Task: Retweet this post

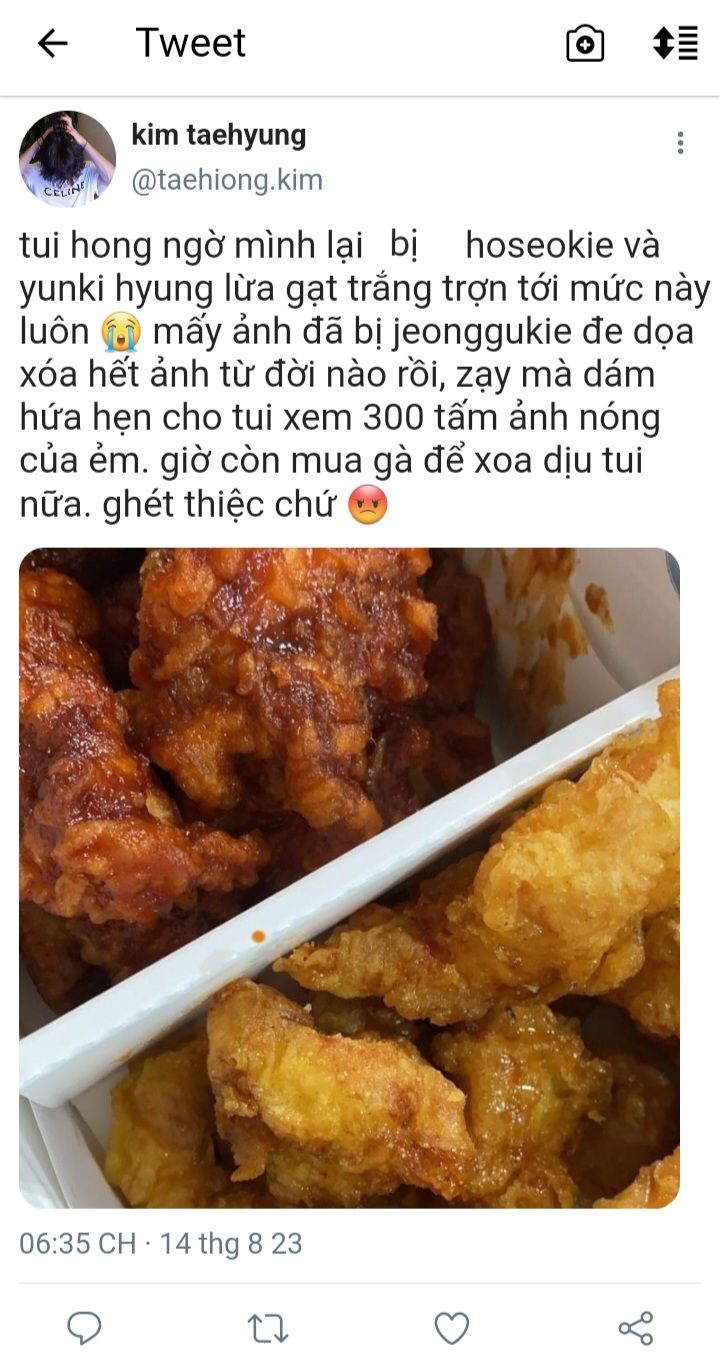Action: [266, 1328]
